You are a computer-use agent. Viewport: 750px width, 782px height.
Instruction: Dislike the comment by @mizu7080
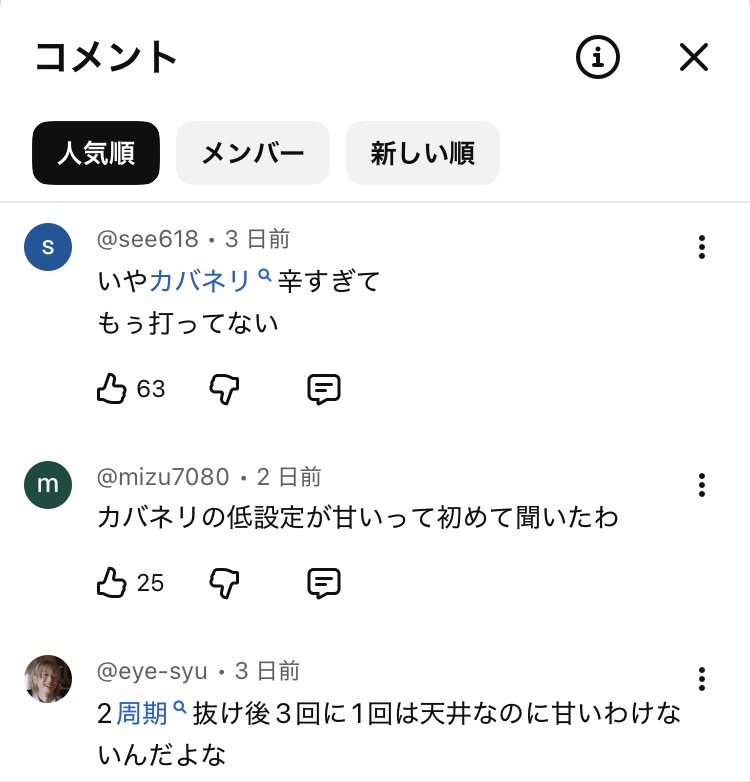(x=225, y=582)
